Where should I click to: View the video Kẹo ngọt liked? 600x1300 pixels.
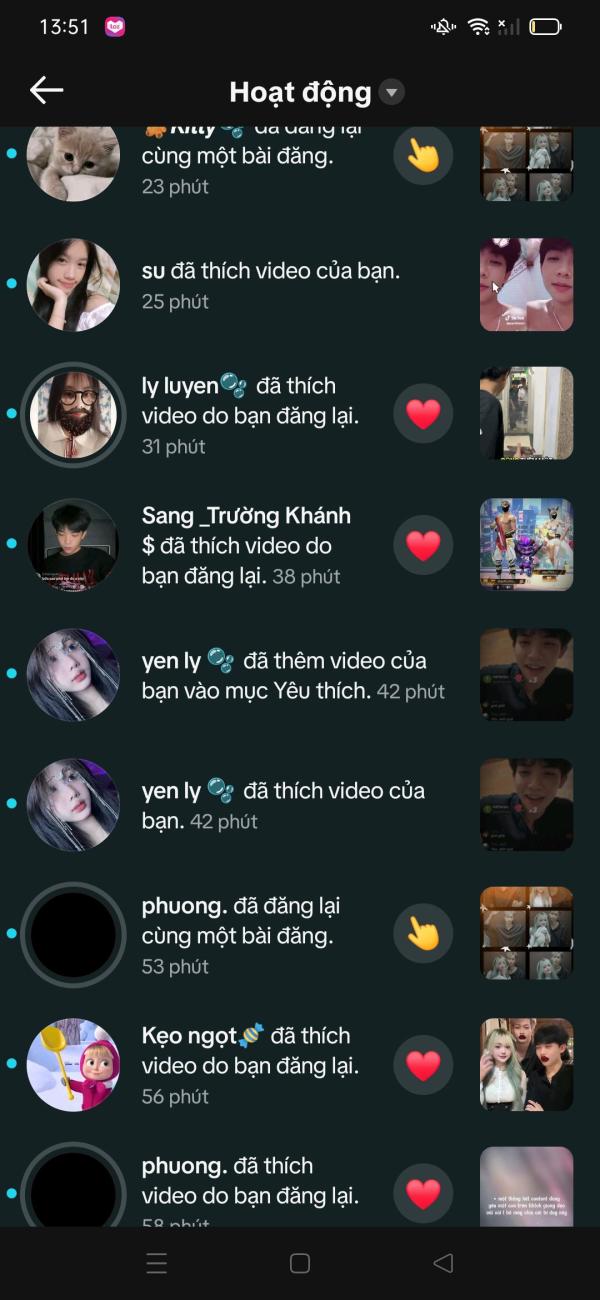526,1064
